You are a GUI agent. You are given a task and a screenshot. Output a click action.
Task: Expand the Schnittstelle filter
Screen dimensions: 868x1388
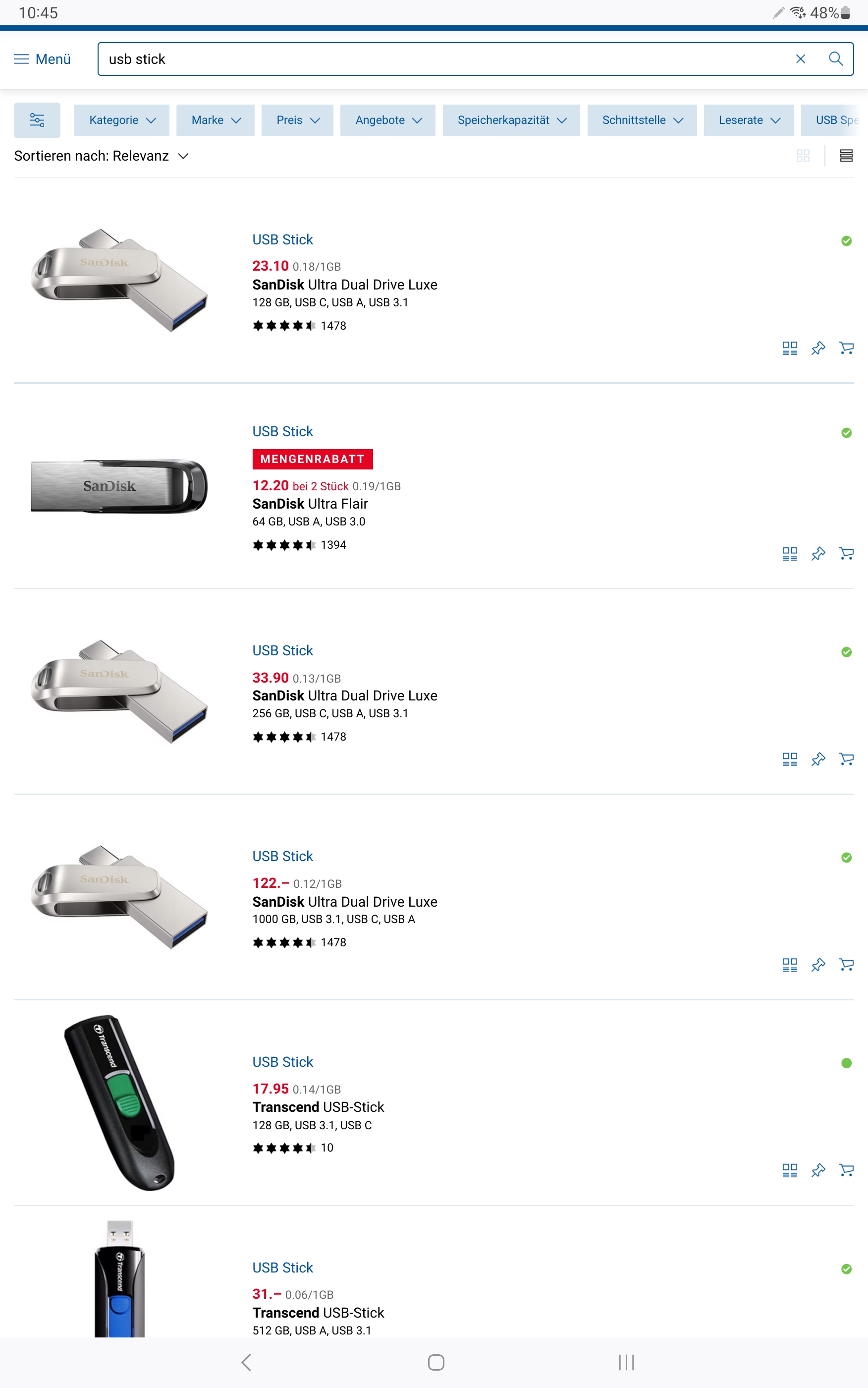tap(642, 120)
